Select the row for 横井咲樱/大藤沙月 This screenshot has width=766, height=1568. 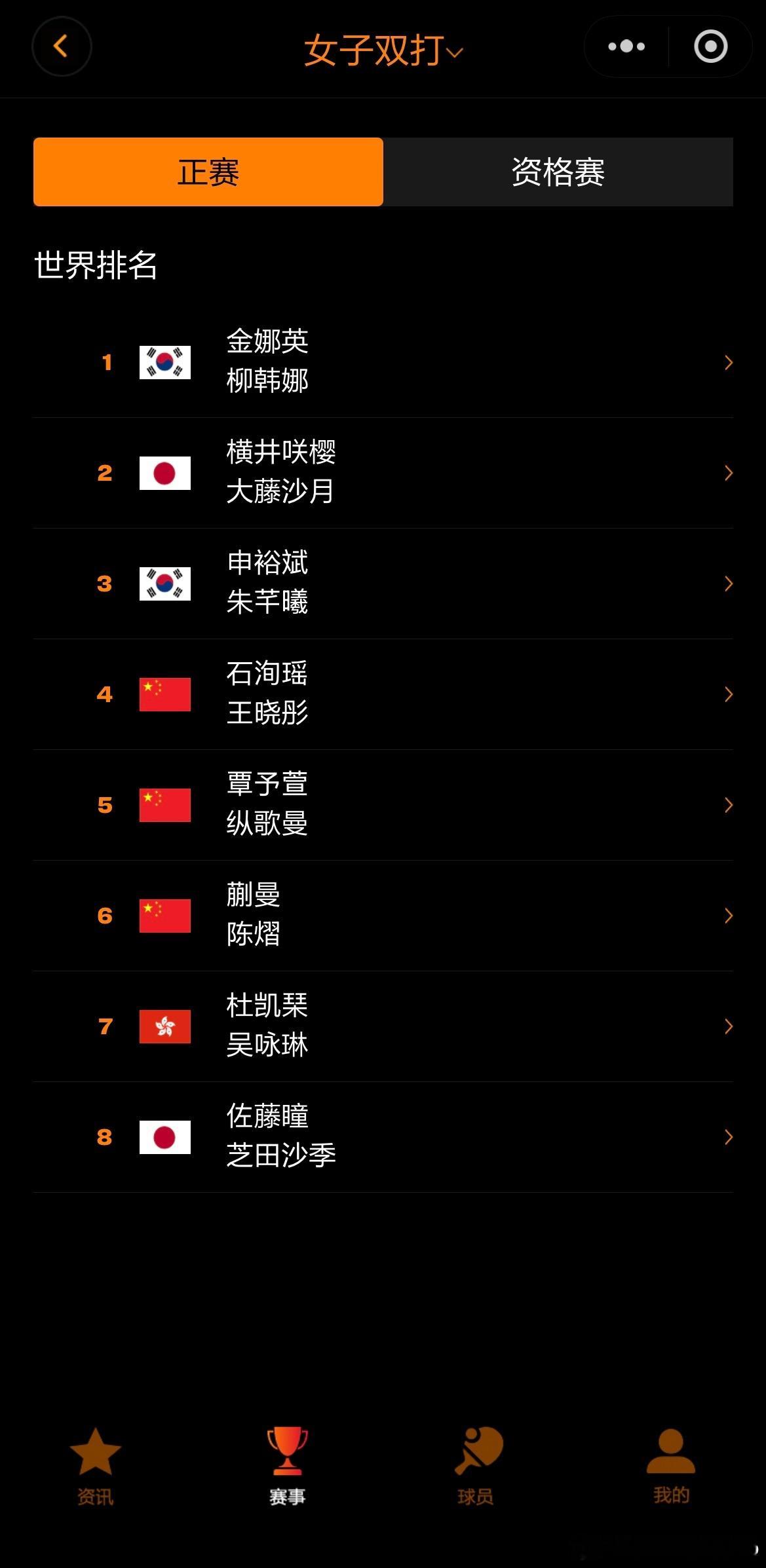click(383, 472)
